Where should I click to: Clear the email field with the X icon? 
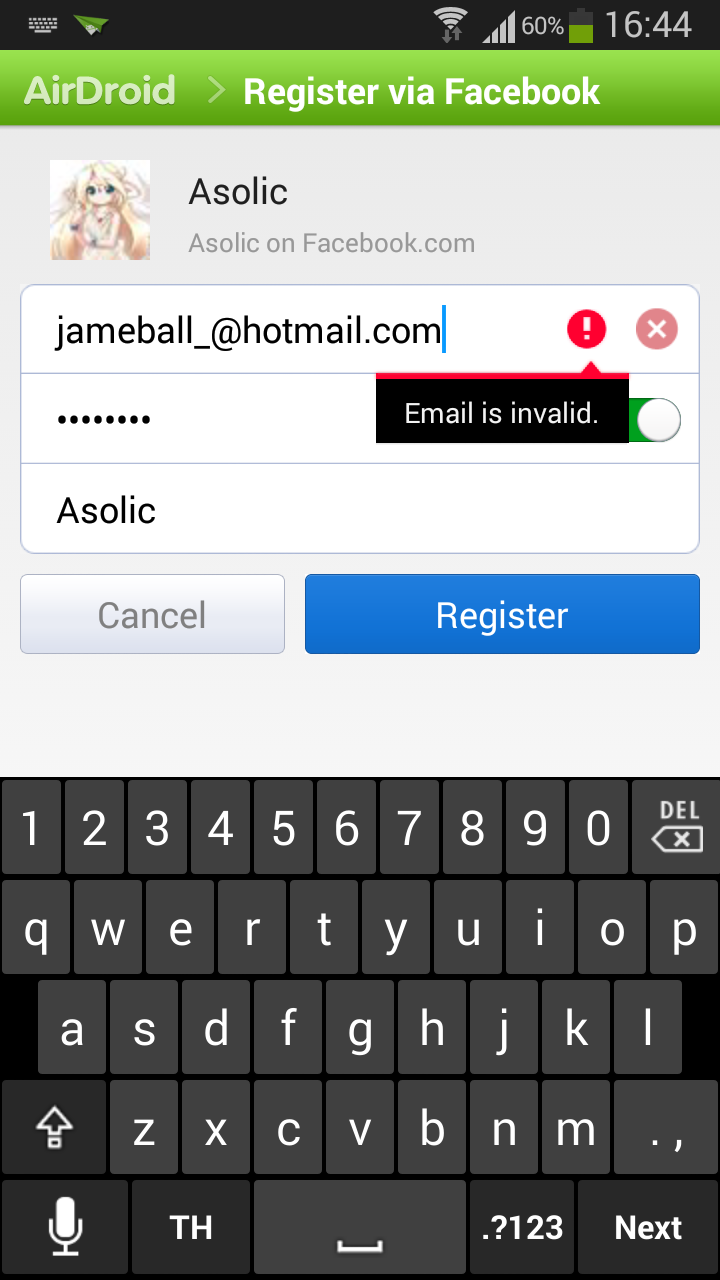point(656,329)
